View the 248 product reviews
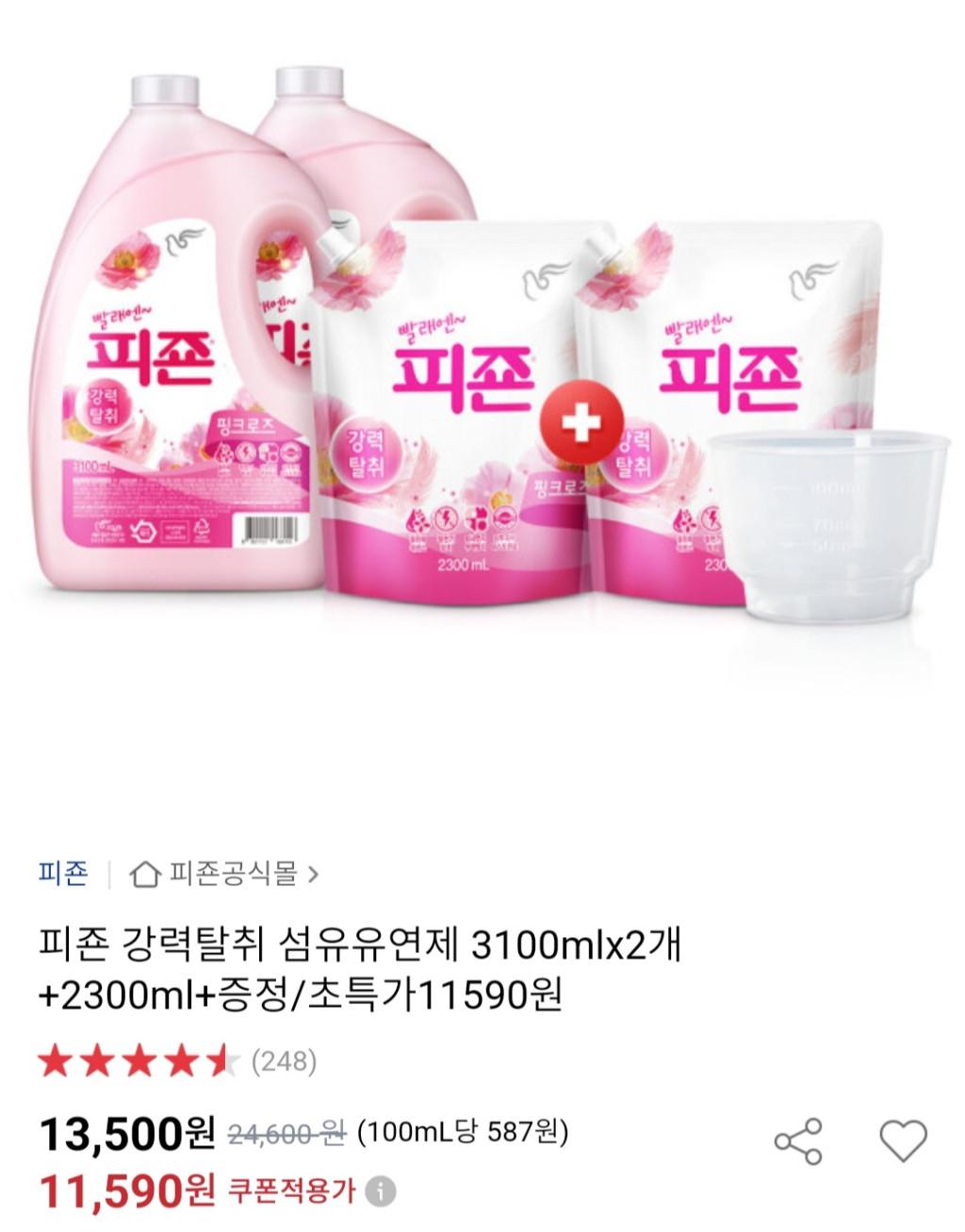965x1232 pixels. [284, 1062]
